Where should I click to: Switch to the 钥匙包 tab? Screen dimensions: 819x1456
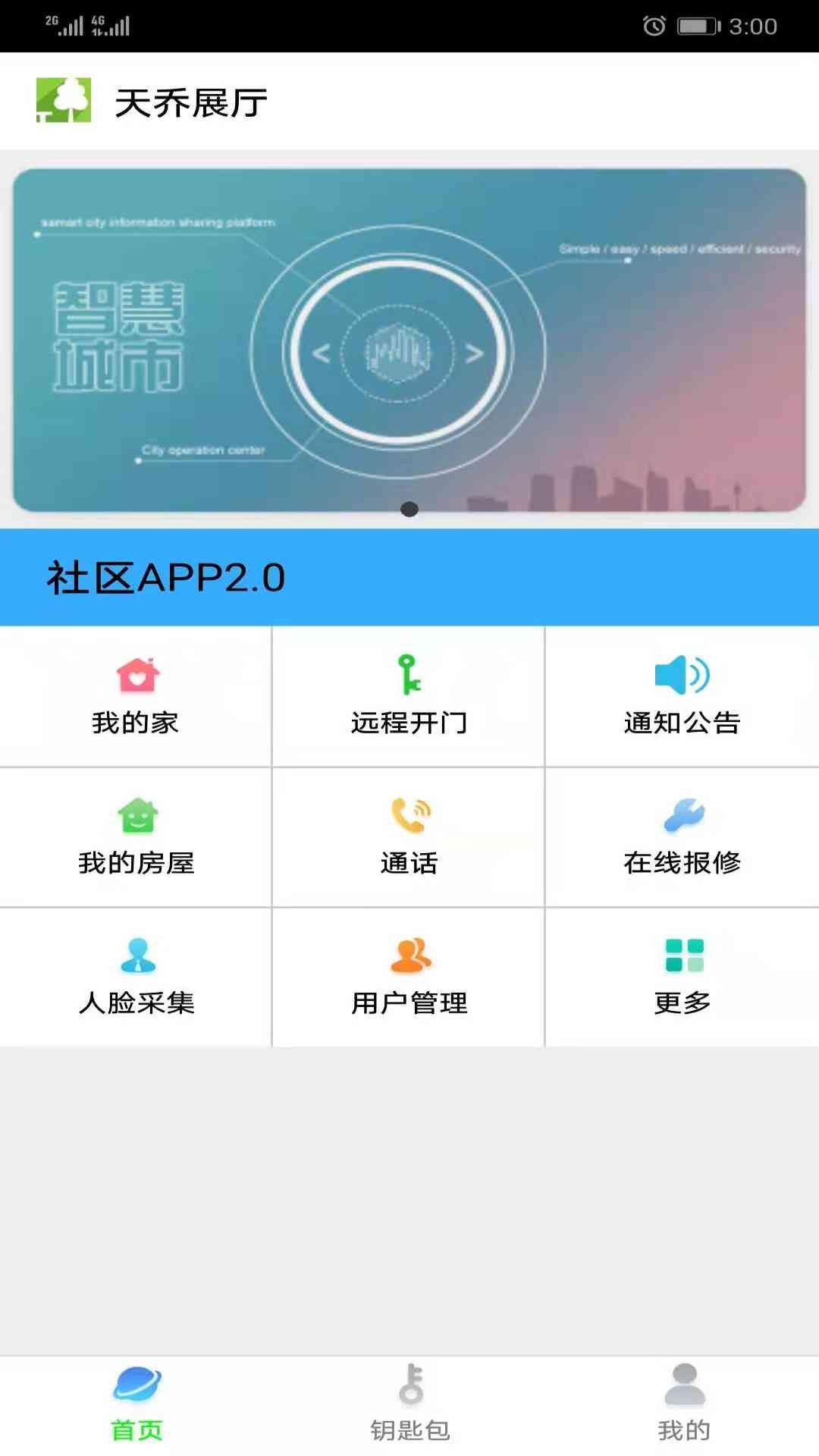[409, 1404]
